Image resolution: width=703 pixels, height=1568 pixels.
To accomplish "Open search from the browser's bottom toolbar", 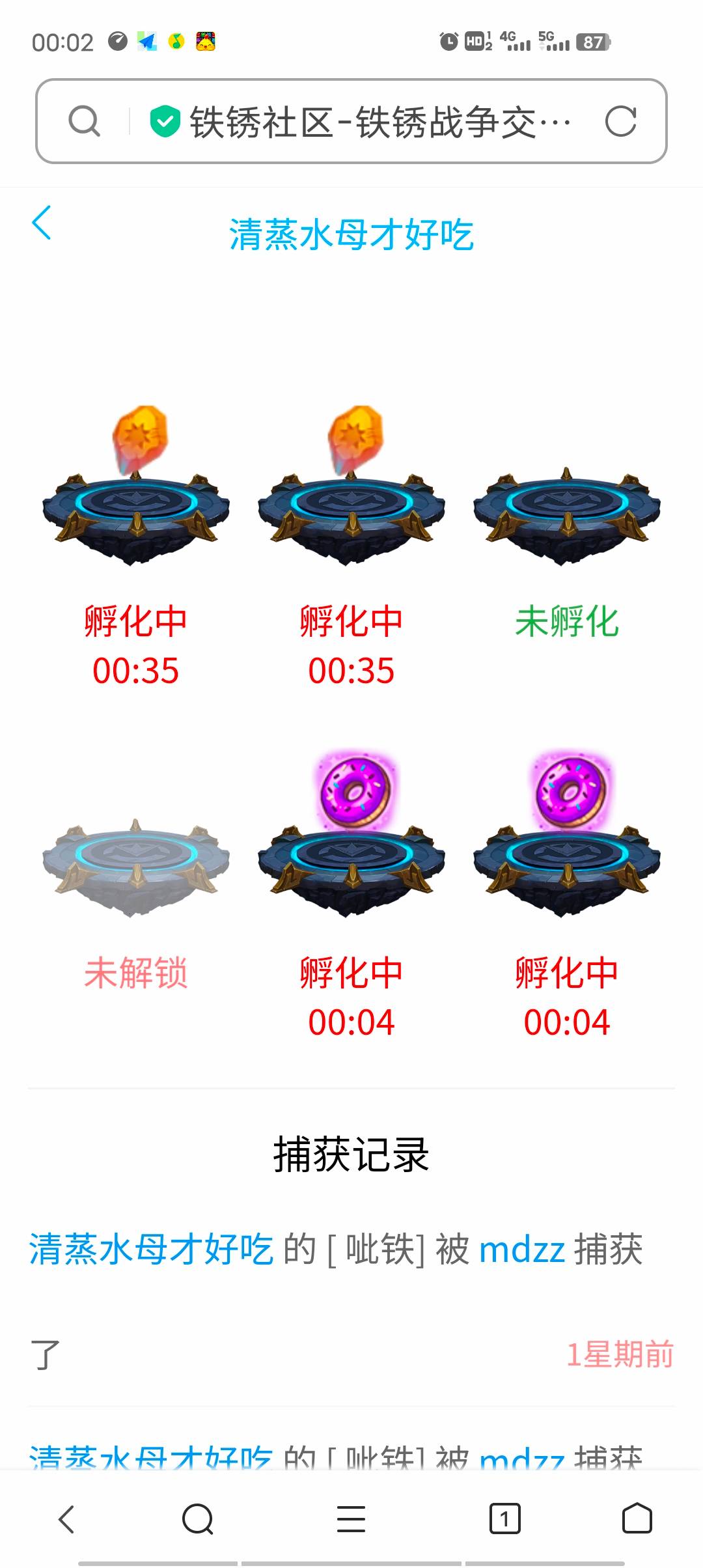I will [x=198, y=1519].
